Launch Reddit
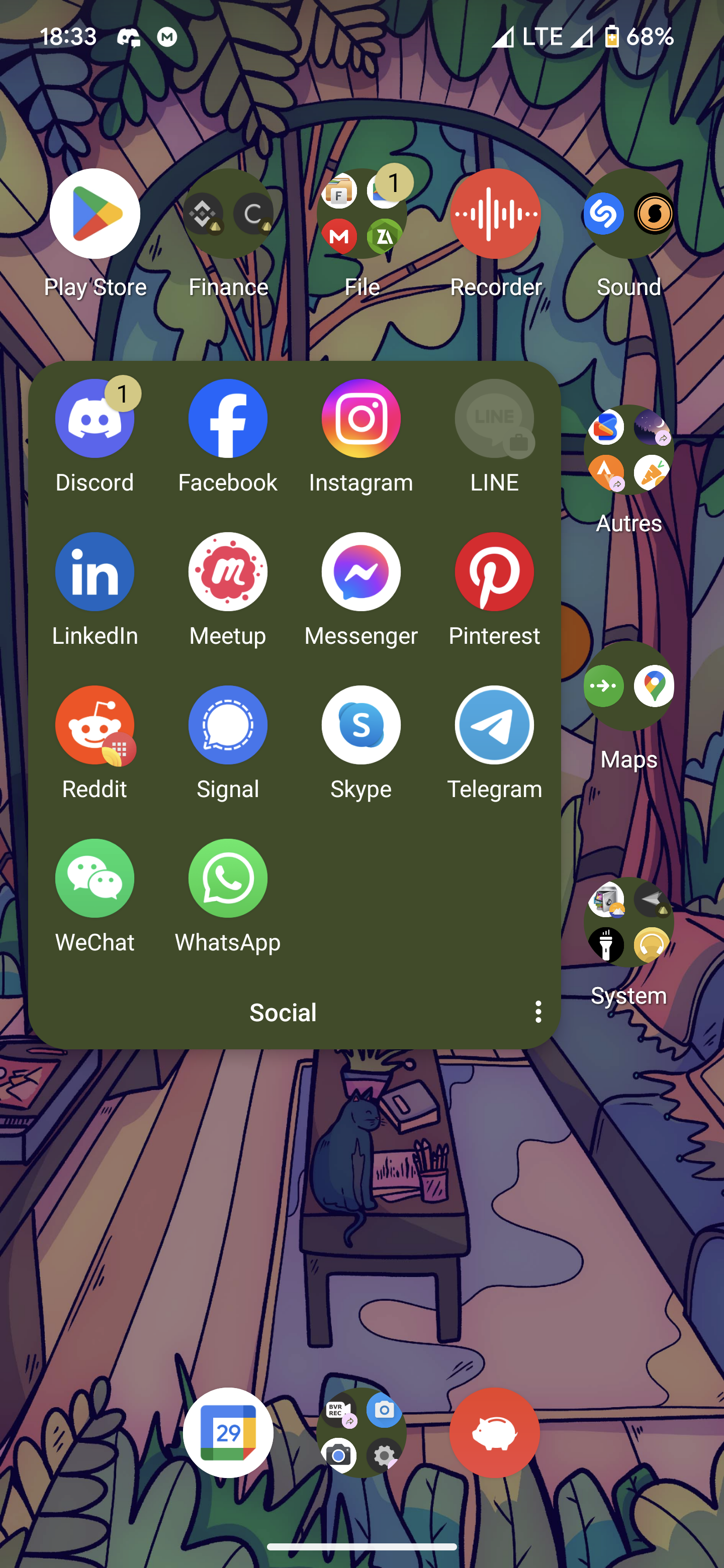Viewport: 724px width, 1568px height. (x=95, y=726)
